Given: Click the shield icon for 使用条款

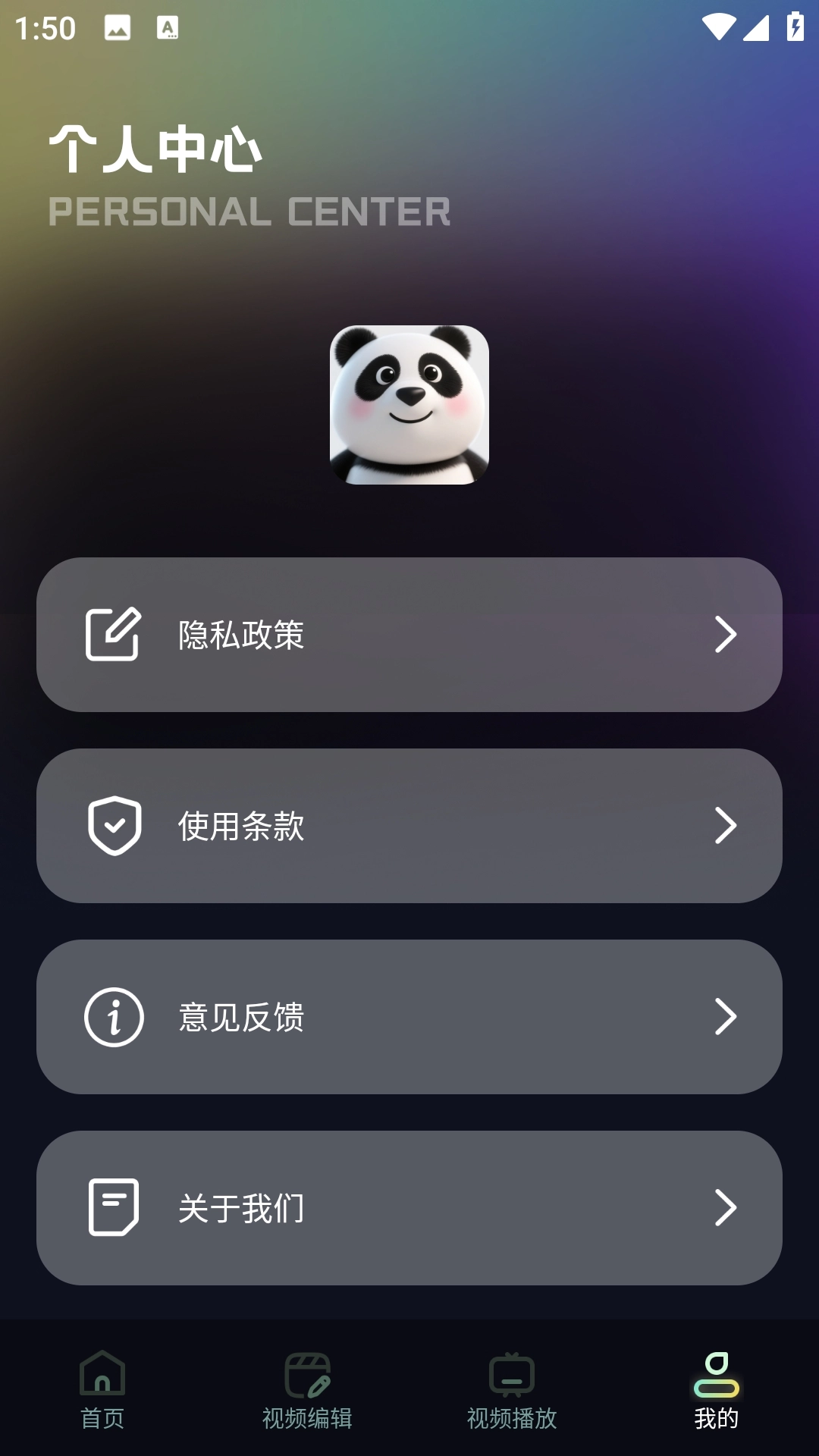Looking at the screenshot, I should [x=114, y=827].
